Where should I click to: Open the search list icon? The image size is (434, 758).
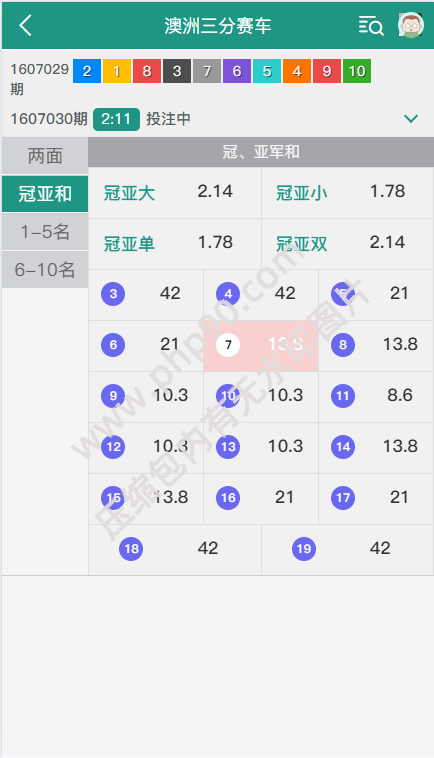[371, 25]
